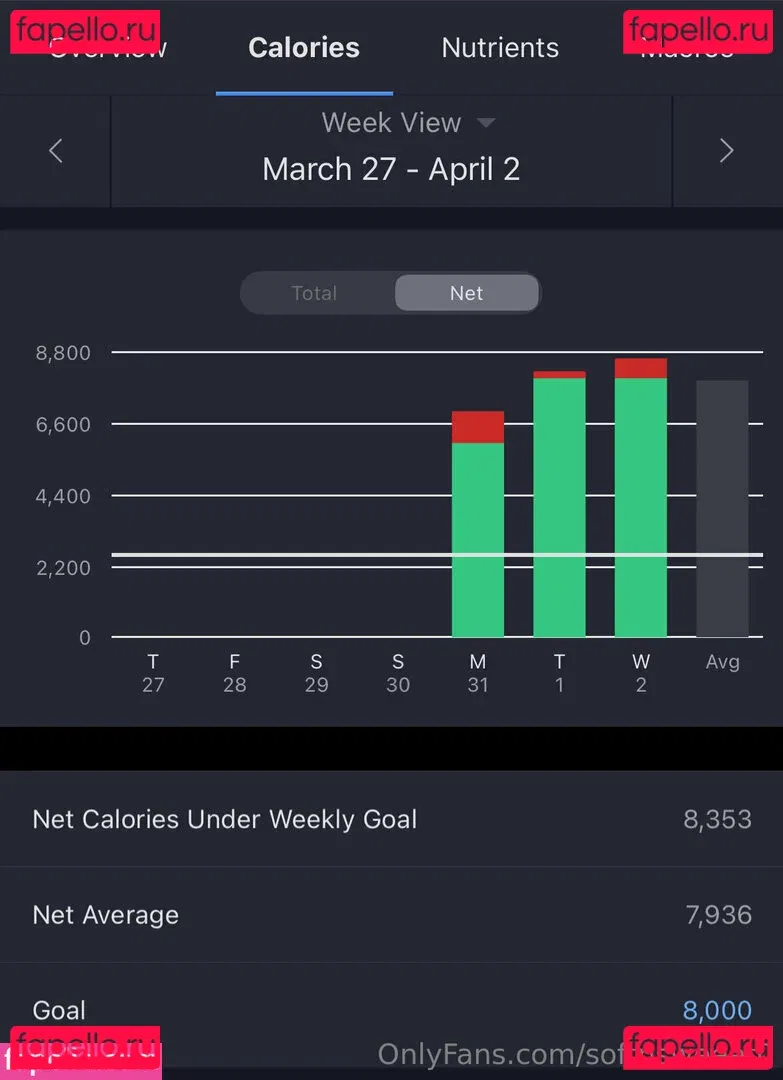Select the Calories tab

point(304,48)
